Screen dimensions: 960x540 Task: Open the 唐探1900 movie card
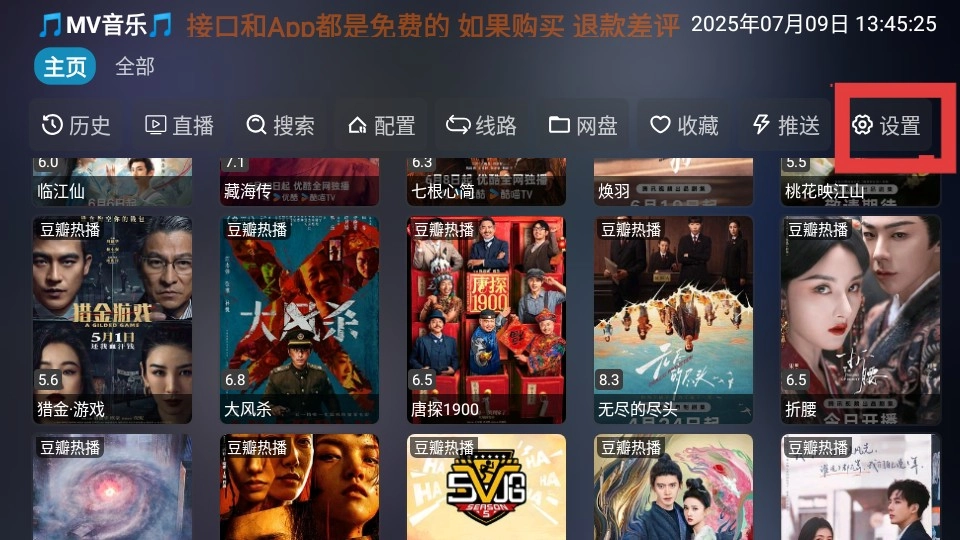[486, 318]
